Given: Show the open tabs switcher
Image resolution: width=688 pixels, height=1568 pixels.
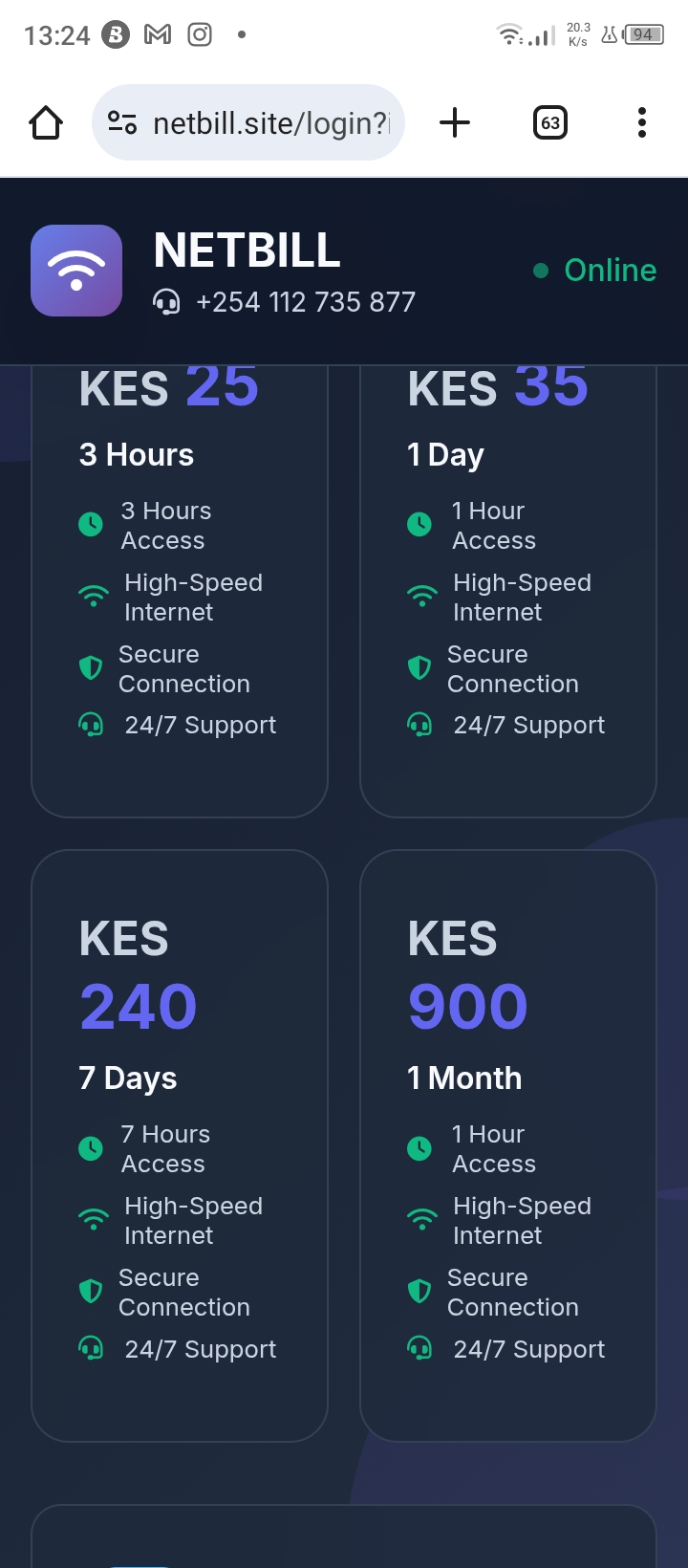Looking at the screenshot, I should pos(549,122).
